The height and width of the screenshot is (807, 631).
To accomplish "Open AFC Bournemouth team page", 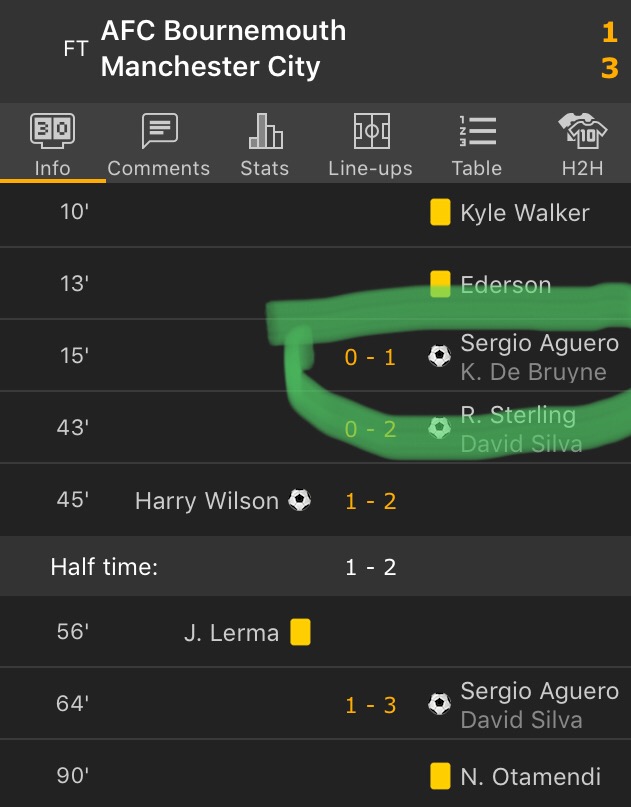I will pyautogui.click(x=223, y=31).
